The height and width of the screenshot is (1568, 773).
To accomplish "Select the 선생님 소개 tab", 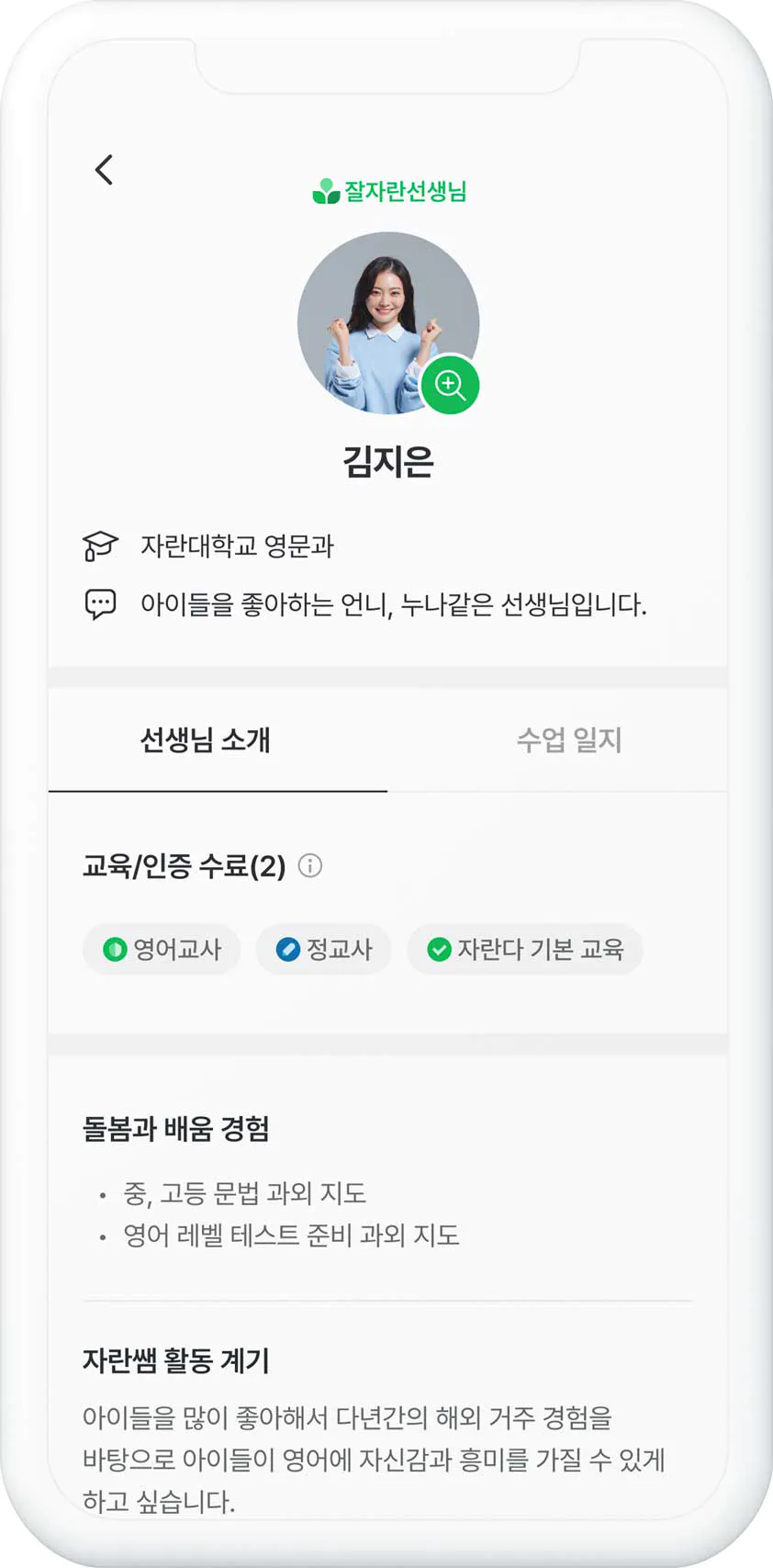I will pos(206,740).
